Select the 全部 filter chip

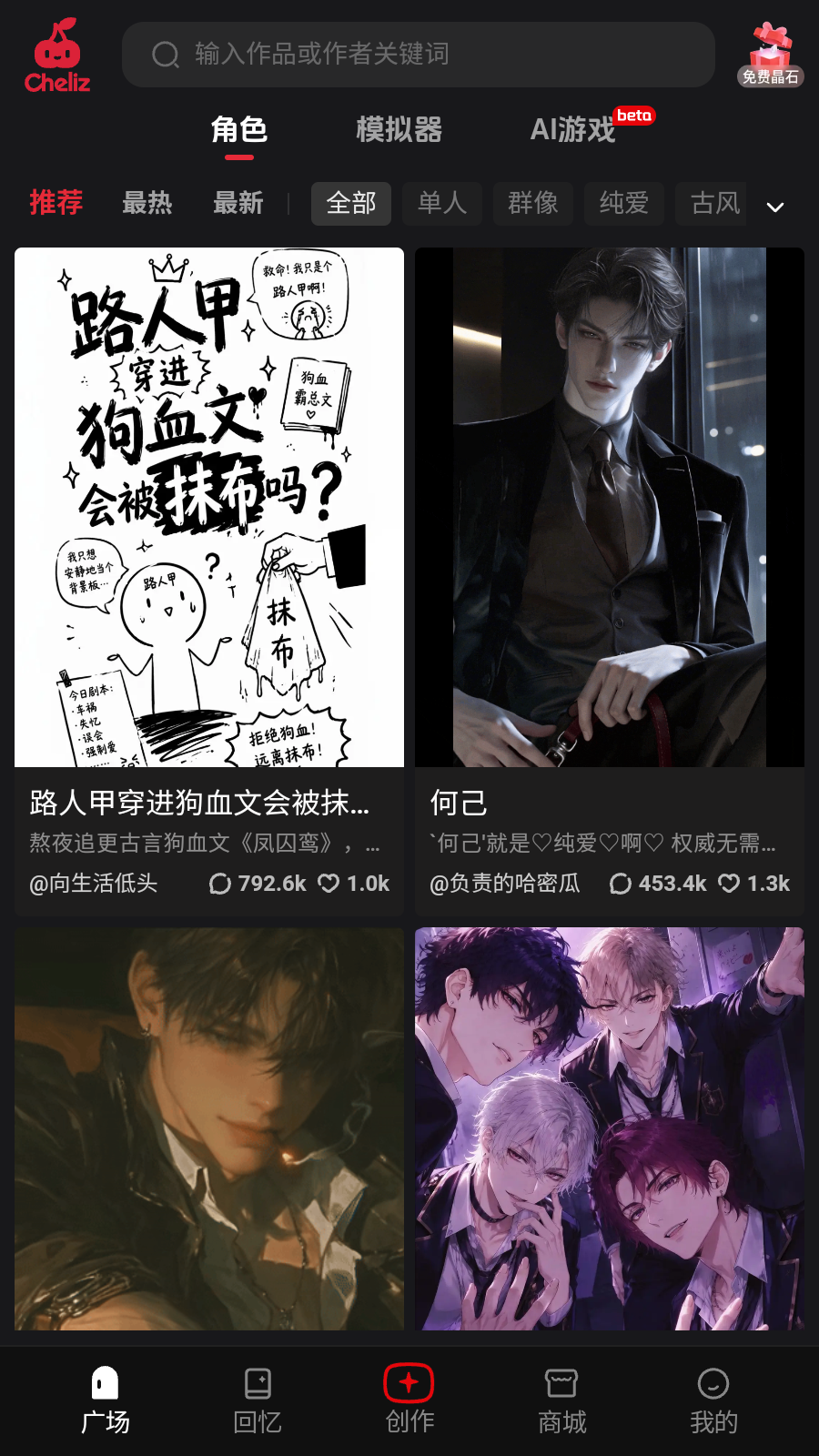pyautogui.click(x=351, y=203)
